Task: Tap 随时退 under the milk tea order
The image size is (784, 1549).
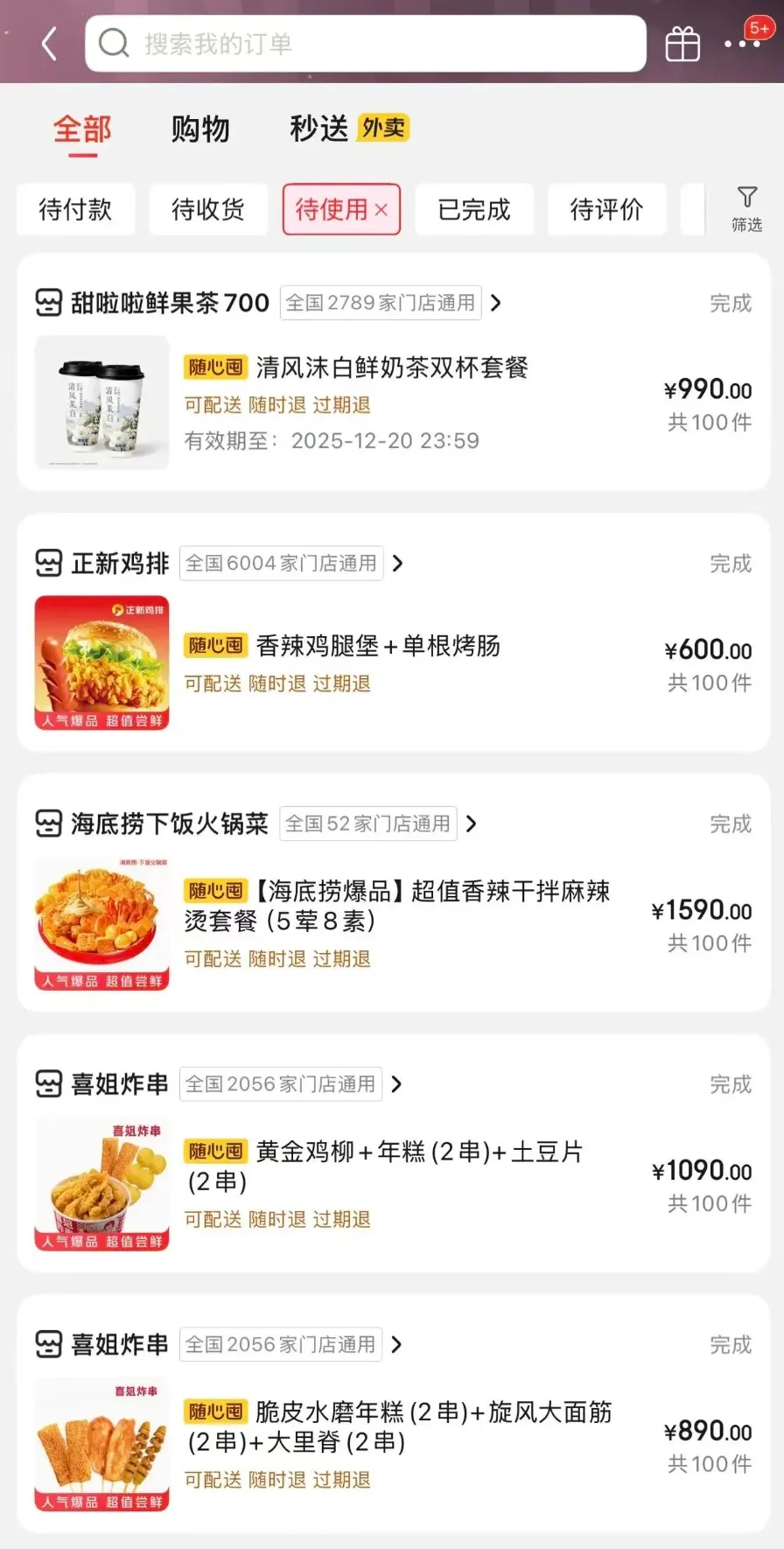Action: pyautogui.click(x=277, y=404)
